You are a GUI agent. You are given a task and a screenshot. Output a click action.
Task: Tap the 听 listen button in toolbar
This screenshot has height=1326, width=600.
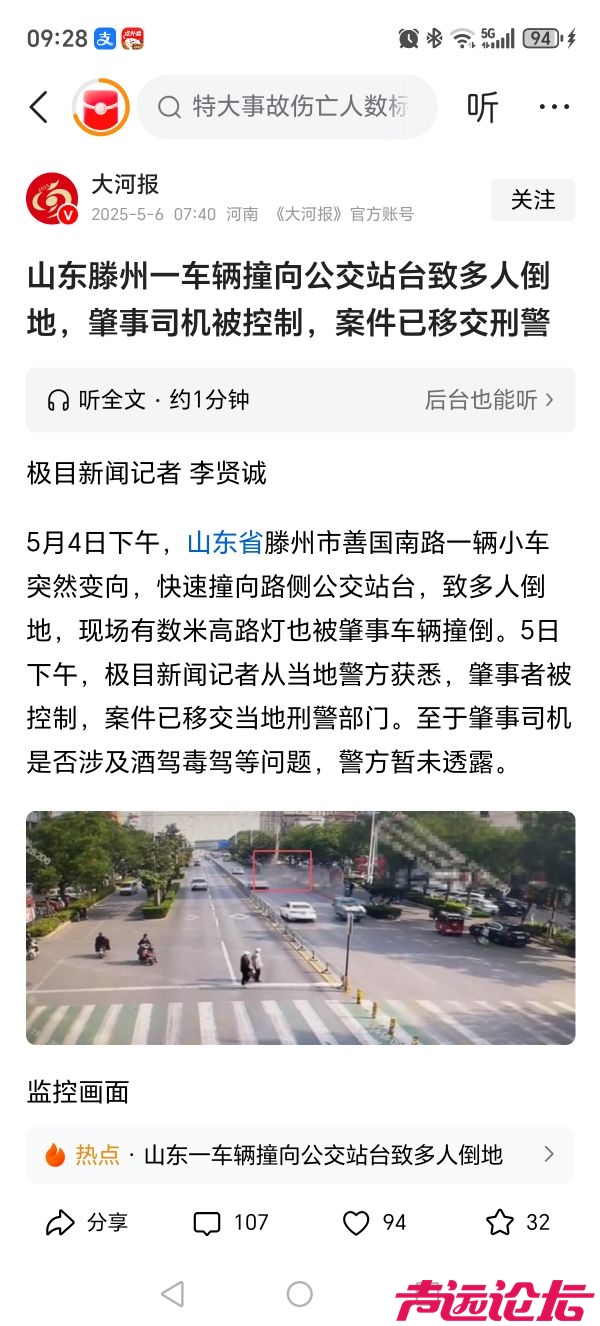482,107
